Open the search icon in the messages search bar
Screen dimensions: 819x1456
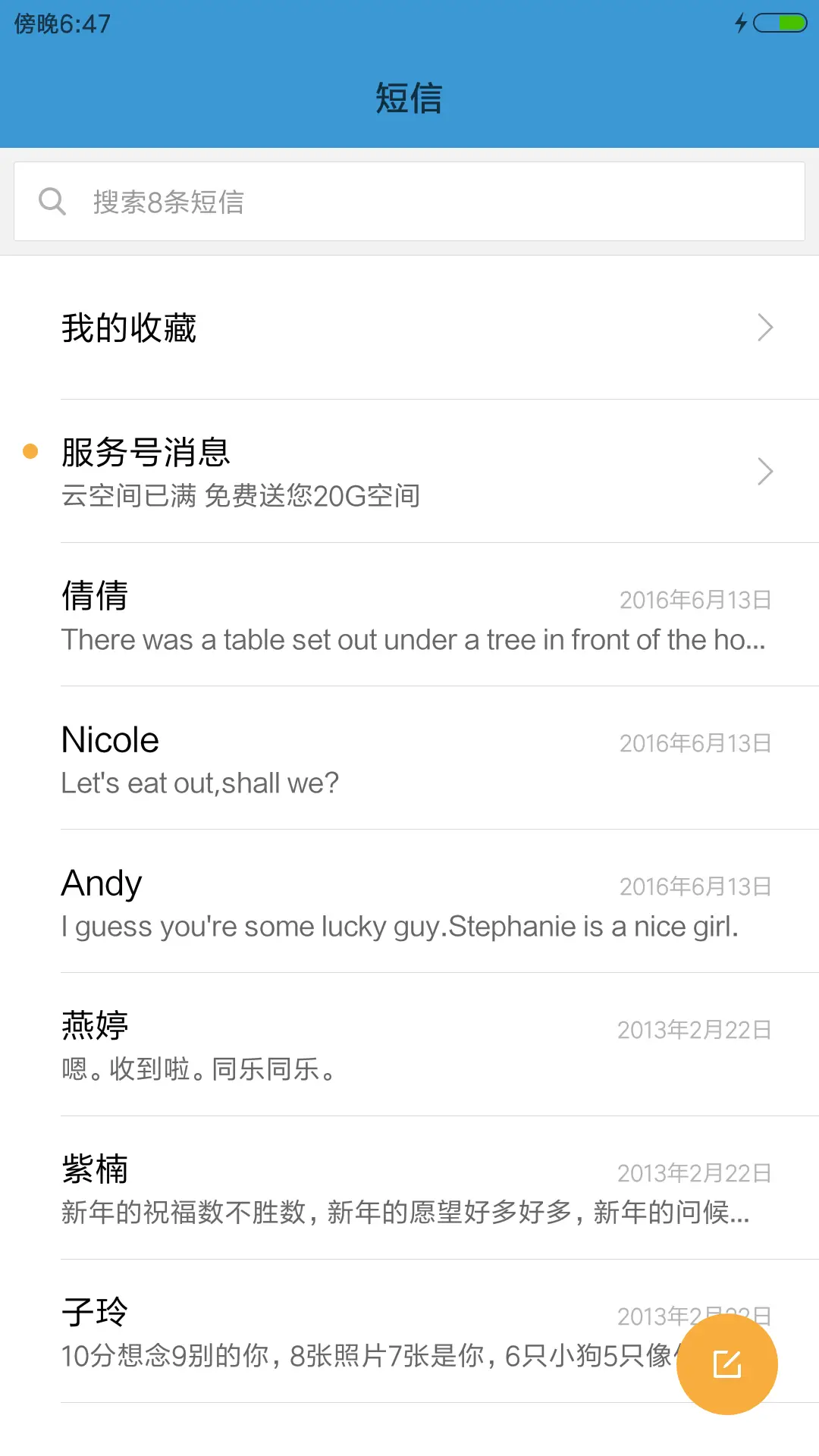tap(52, 200)
